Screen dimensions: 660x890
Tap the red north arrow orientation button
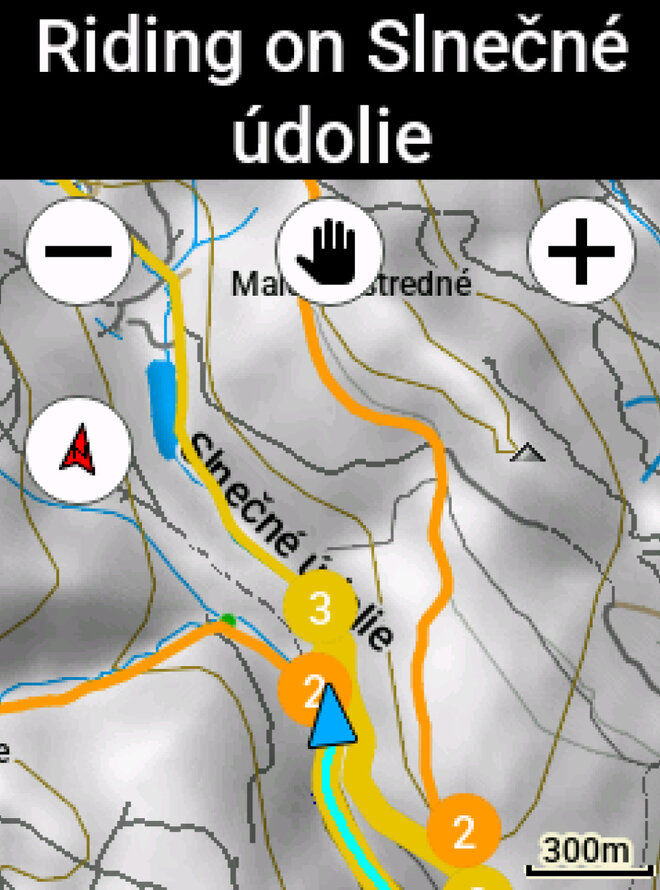[x=79, y=449]
